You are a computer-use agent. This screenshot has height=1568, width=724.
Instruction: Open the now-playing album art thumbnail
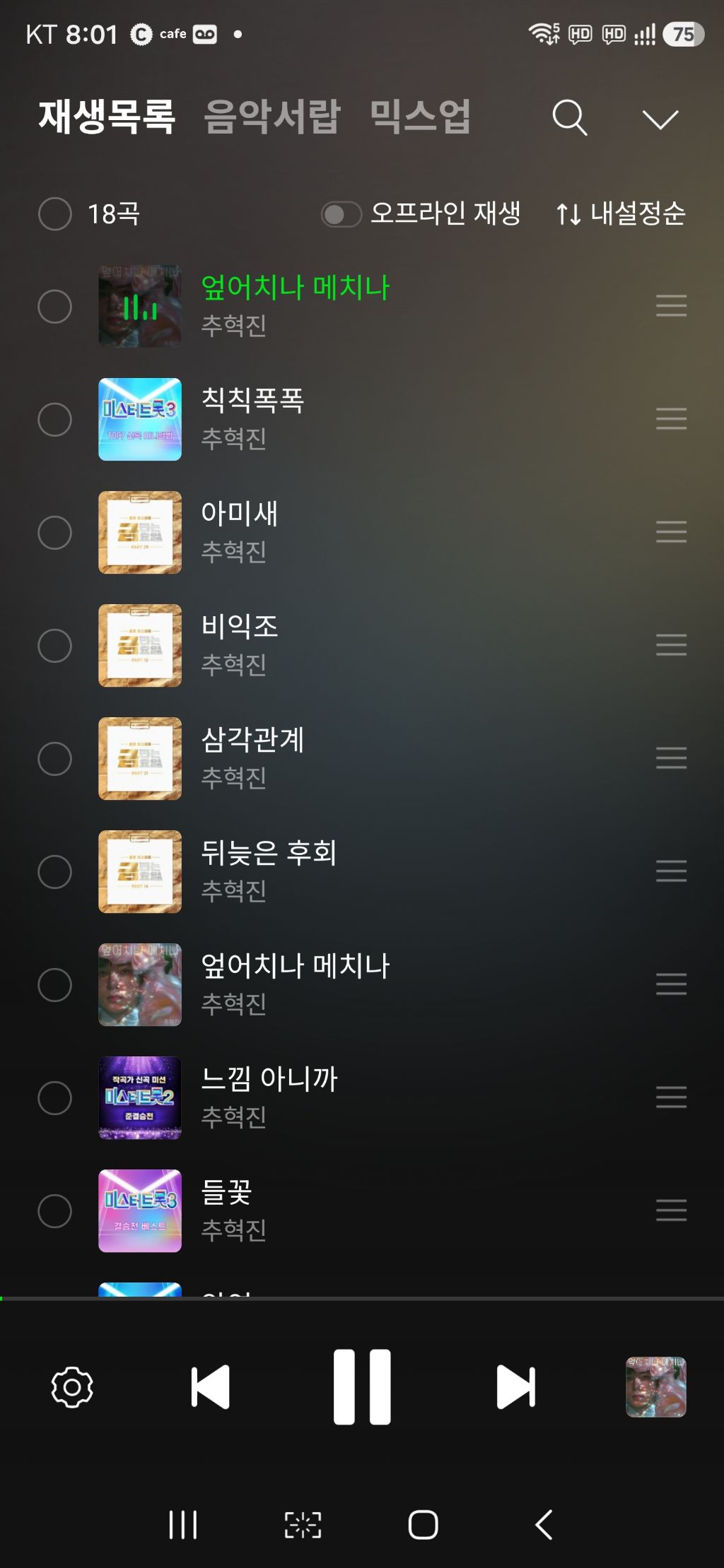pyautogui.click(x=656, y=1386)
